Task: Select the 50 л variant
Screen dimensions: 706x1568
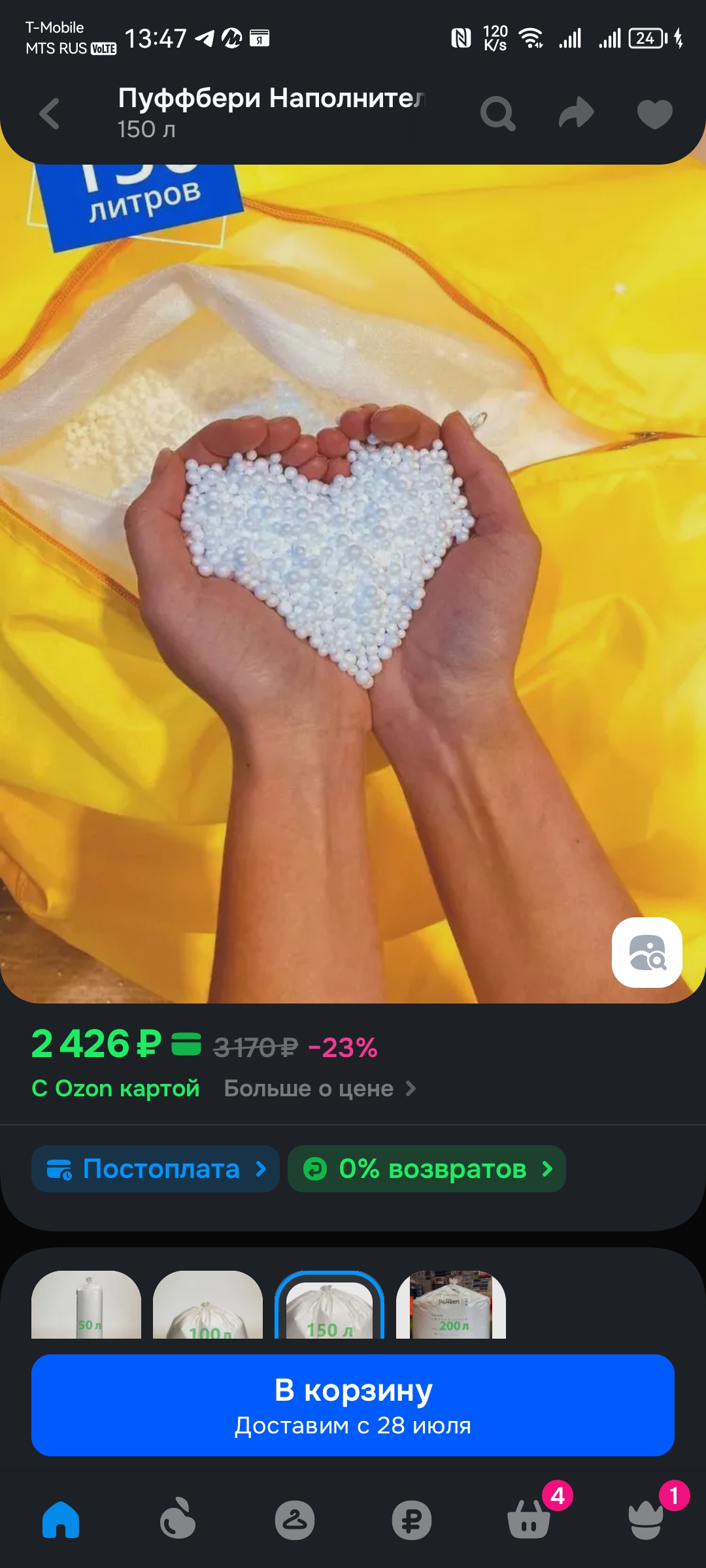Action: (86, 1305)
